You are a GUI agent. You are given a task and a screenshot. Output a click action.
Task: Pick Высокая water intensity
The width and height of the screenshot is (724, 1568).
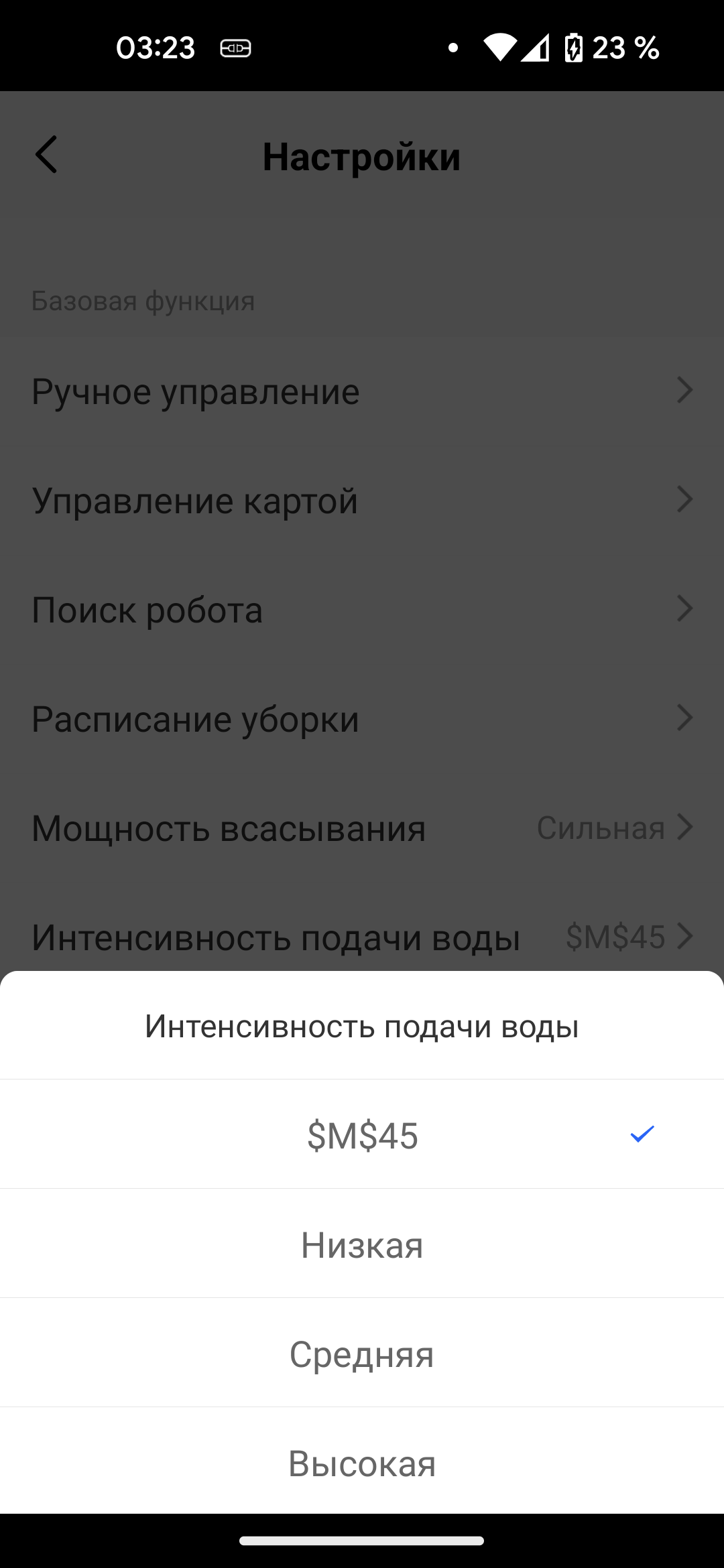click(x=362, y=1463)
